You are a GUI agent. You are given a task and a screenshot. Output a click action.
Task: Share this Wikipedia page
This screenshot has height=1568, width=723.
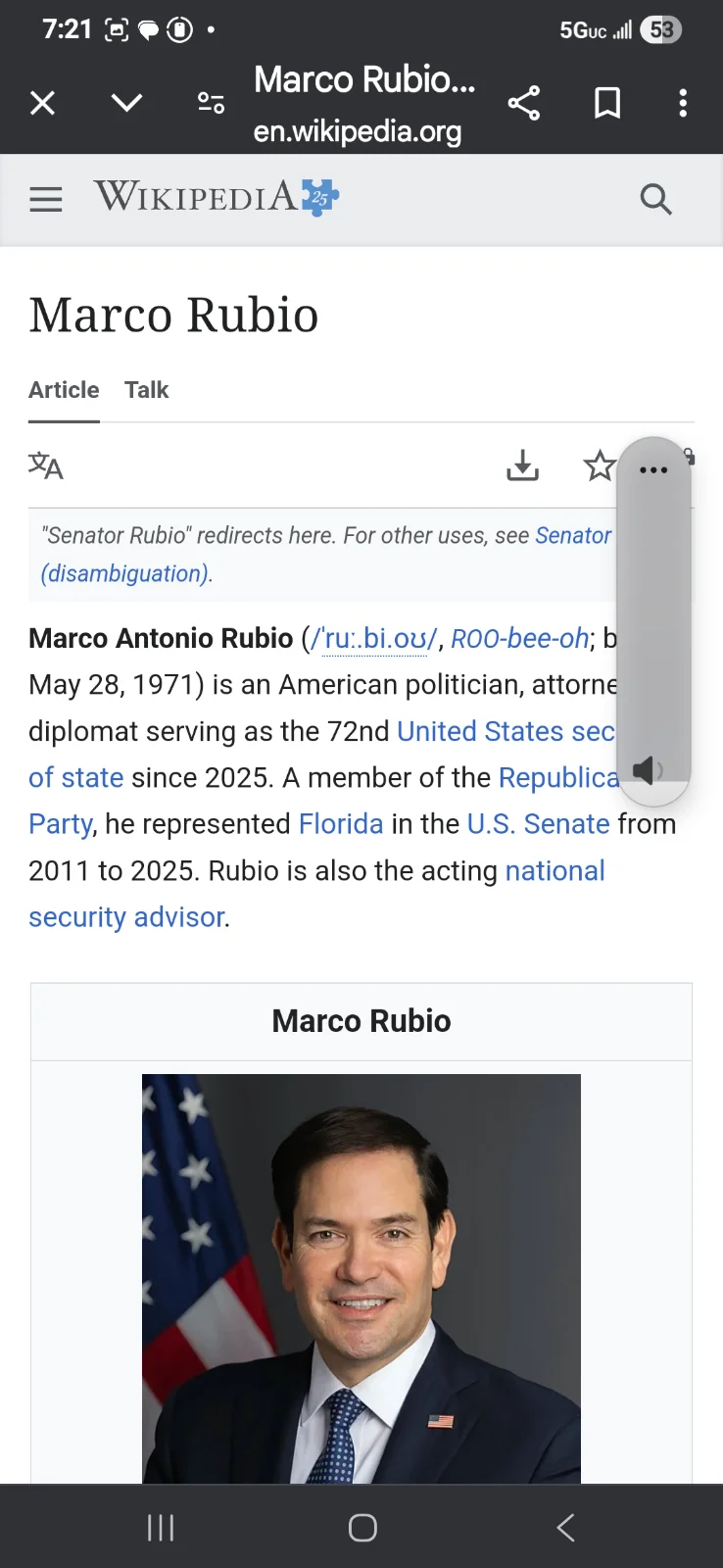pos(524,103)
